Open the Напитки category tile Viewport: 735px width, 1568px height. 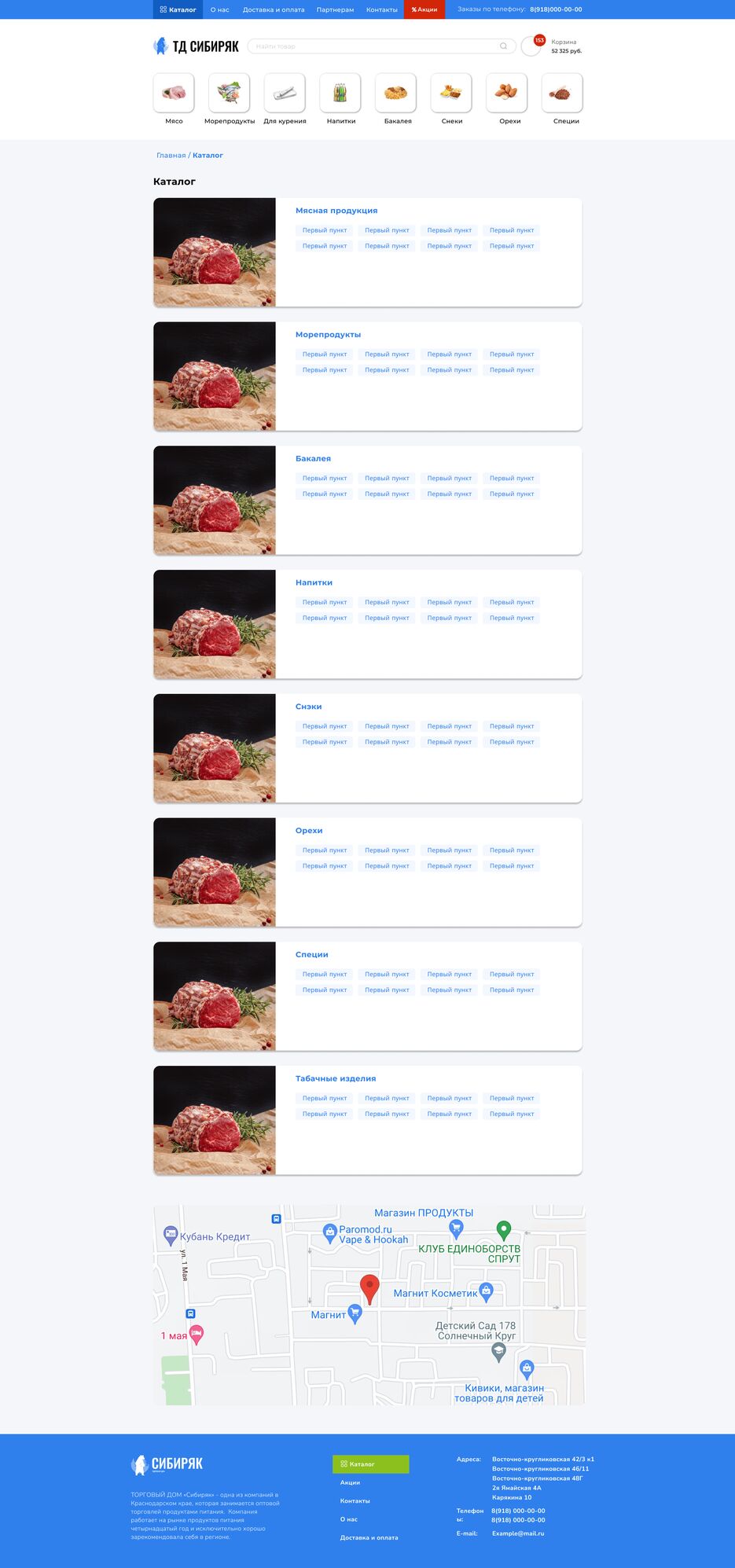pos(340,94)
